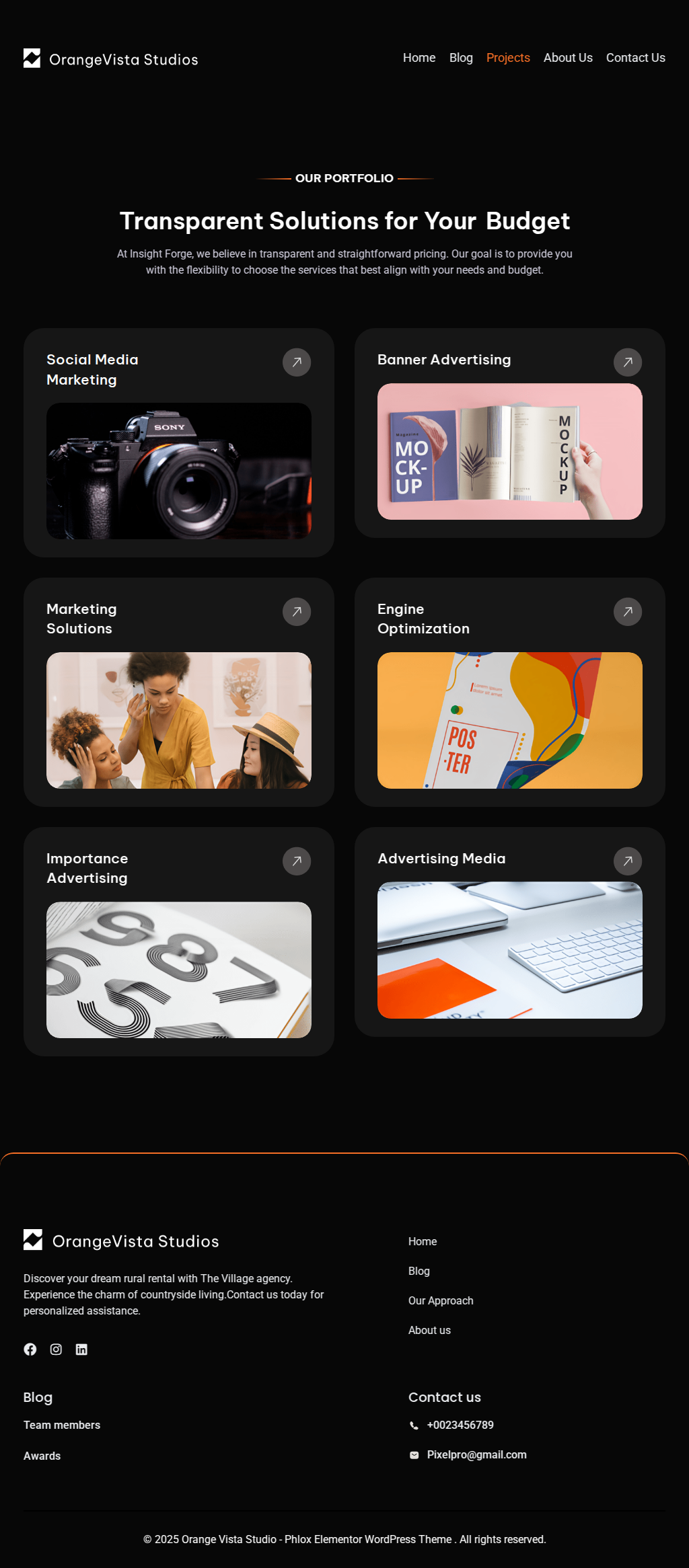Select the Projects navigation item
689x1568 pixels.
click(x=507, y=58)
